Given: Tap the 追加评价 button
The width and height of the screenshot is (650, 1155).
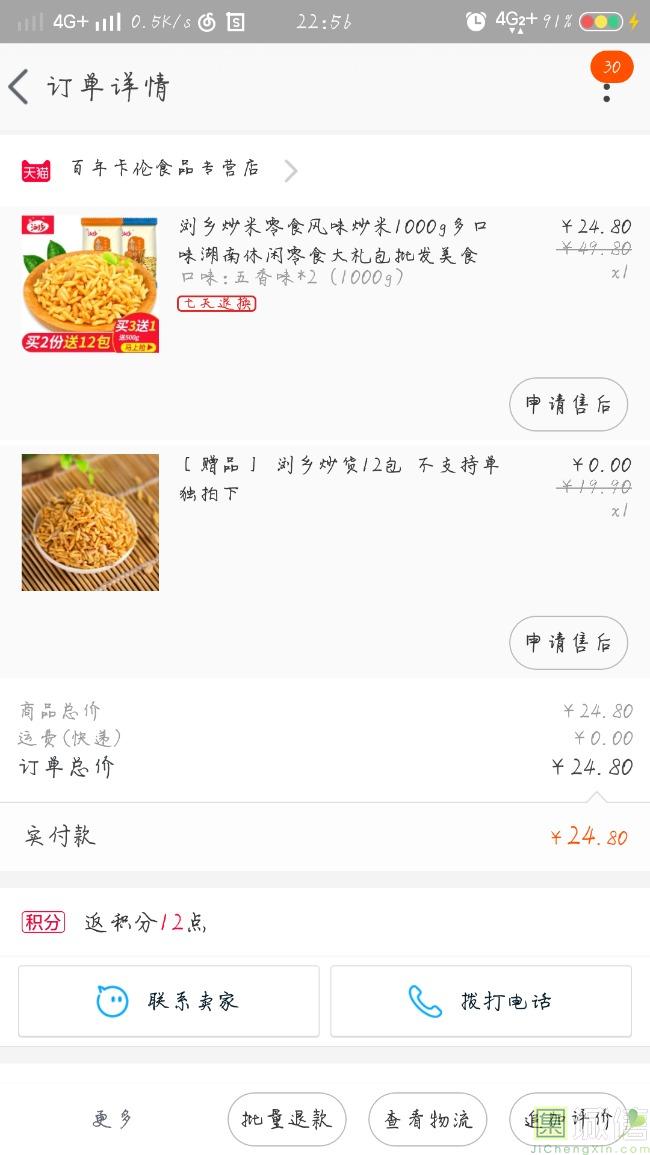Looking at the screenshot, I should [x=568, y=1119].
